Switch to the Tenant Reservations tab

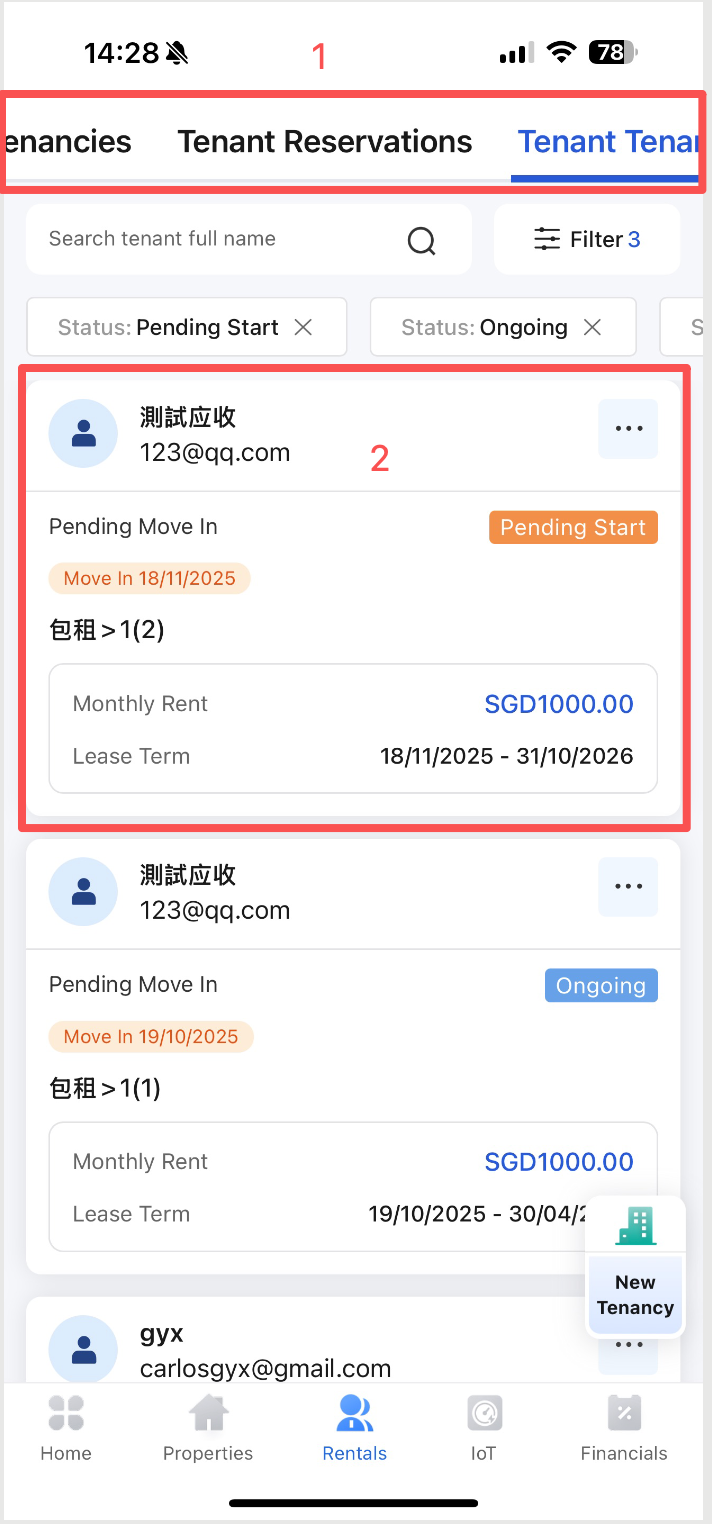(x=324, y=142)
